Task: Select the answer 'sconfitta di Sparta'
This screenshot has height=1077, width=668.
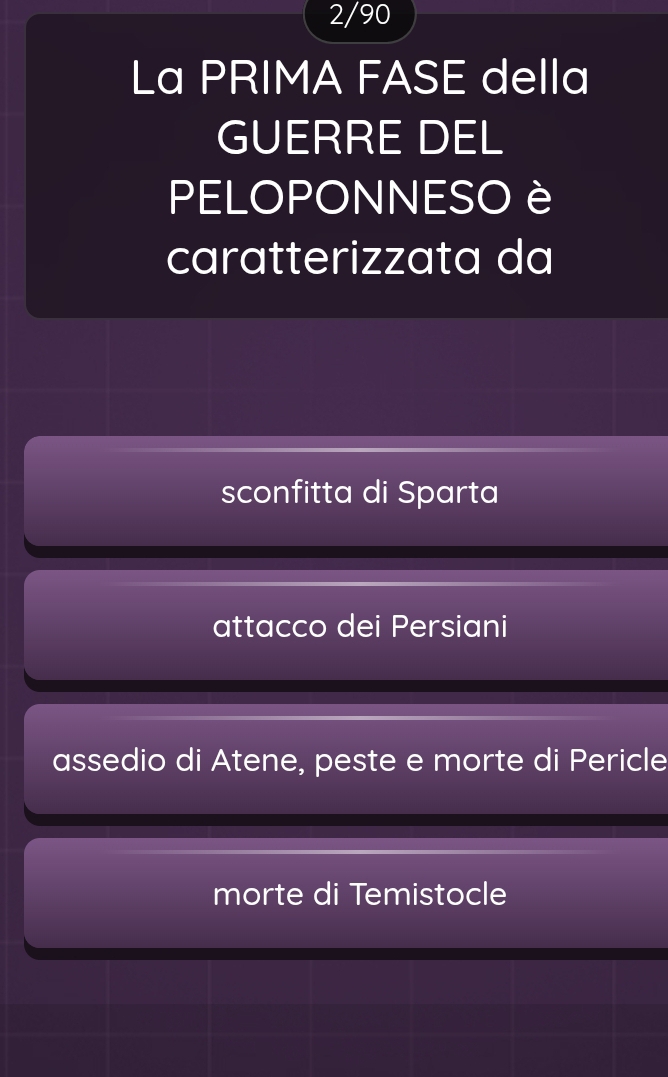Action: click(x=360, y=492)
